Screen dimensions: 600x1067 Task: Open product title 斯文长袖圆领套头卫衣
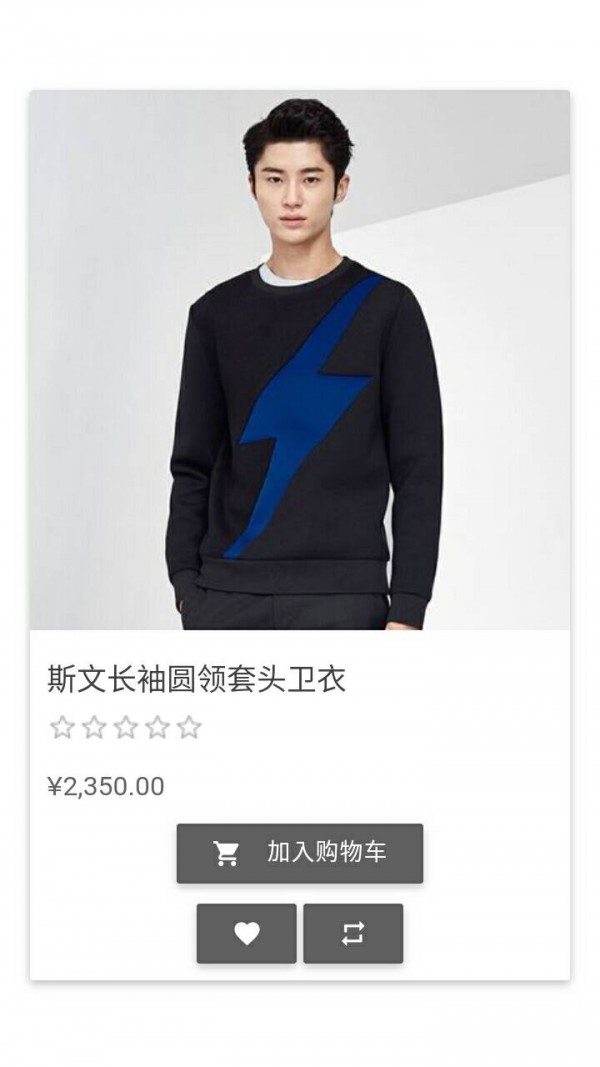tap(197, 680)
